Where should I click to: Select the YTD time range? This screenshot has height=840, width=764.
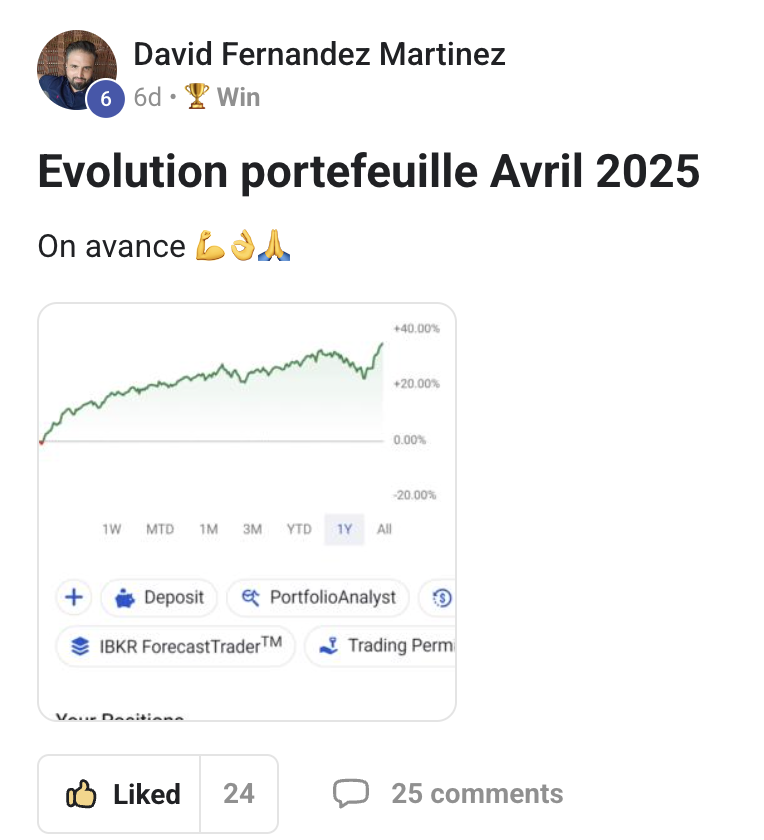[297, 530]
